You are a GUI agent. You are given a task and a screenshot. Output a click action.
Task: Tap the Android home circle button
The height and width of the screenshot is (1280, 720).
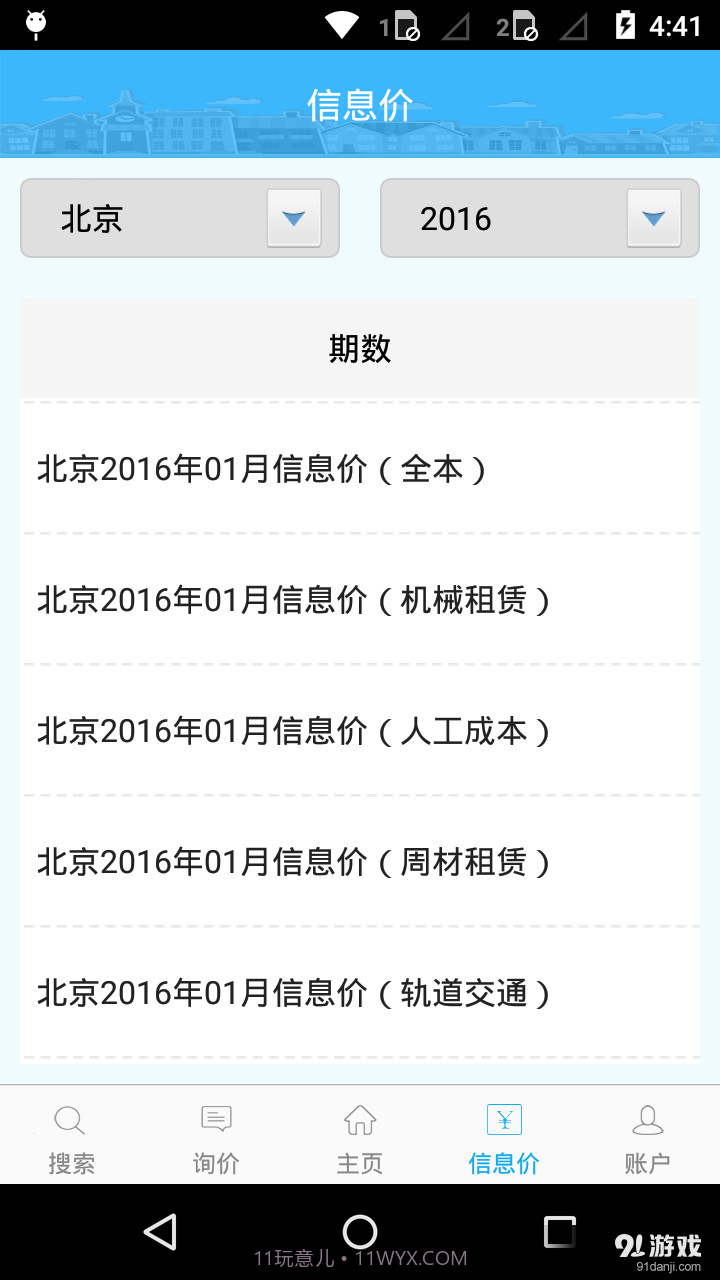(359, 1231)
